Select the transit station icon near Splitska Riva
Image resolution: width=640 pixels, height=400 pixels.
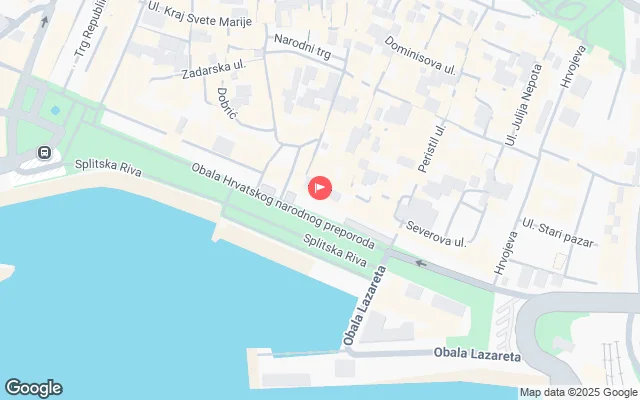(x=45, y=153)
